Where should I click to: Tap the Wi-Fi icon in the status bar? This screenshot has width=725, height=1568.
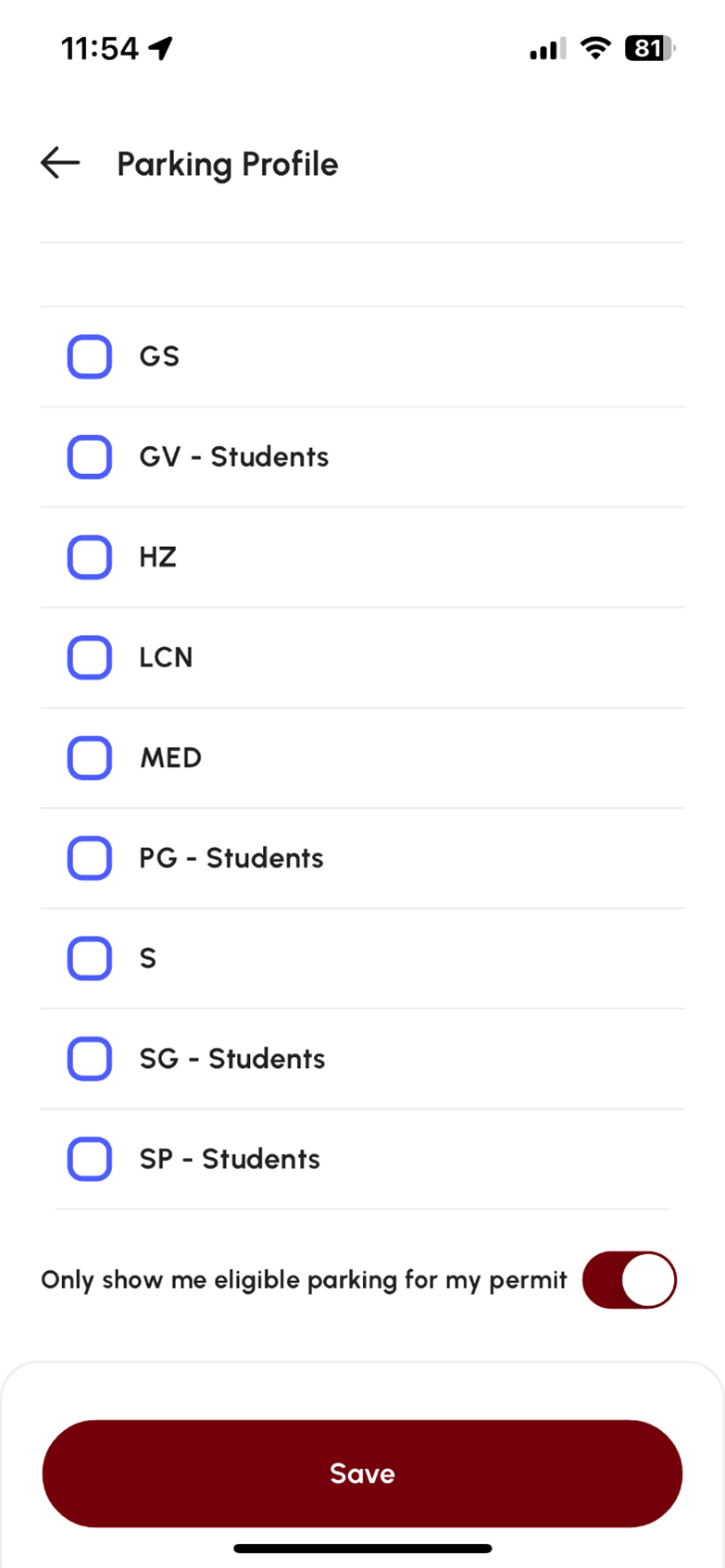[x=595, y=48]
